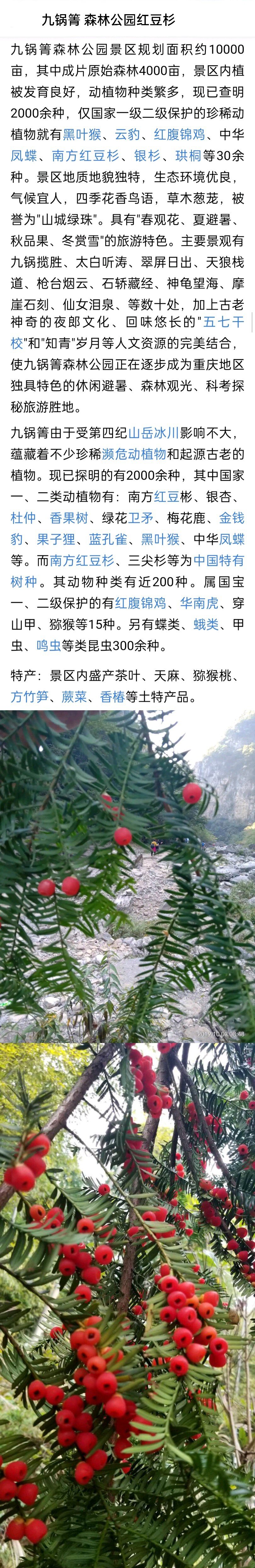Open the 蓝孔雀 link
The height and width of the screenshot is (1568, 255).
[x=108, y=539]
